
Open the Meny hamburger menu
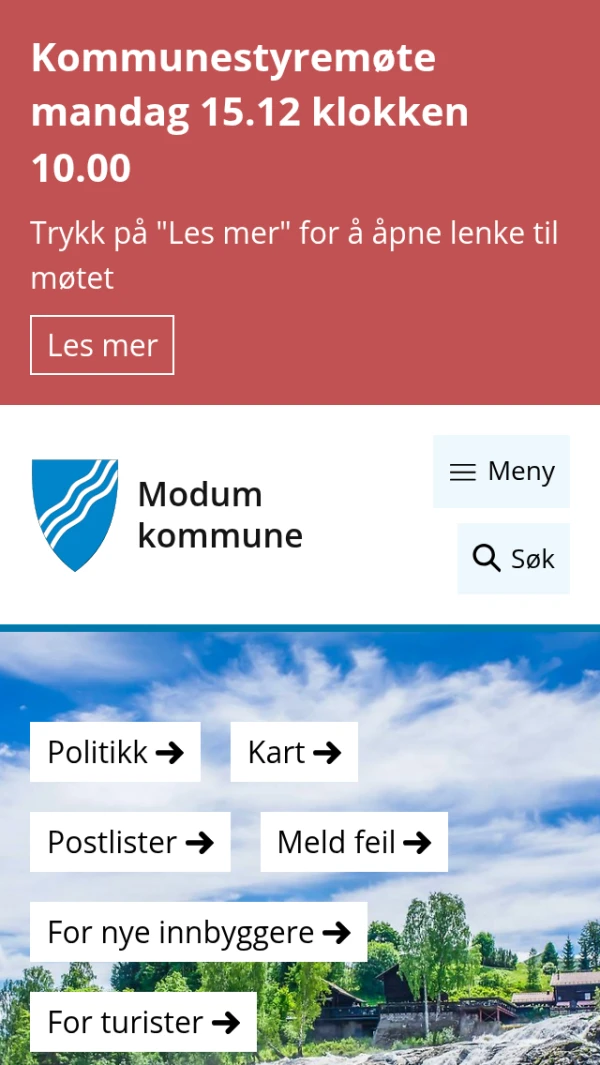(x=501, y=471)
